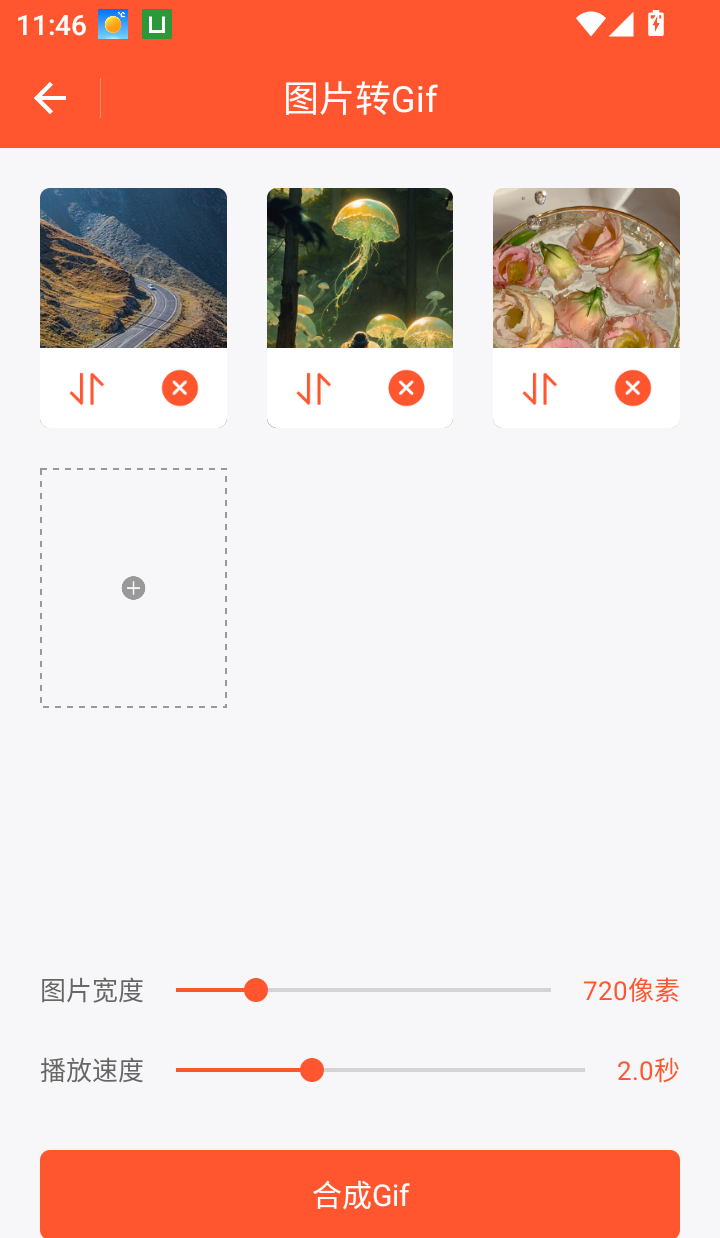Tap the 合成Gif button
720x1238 pixels.
click(x=360, y=1195)
